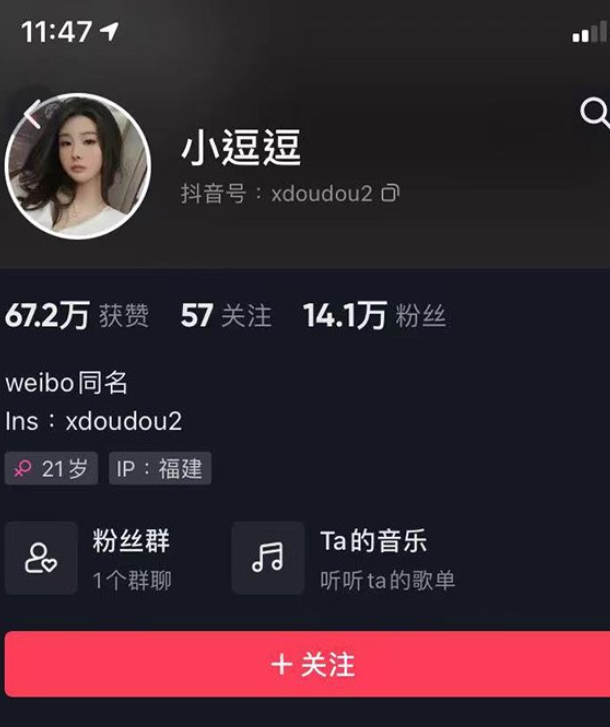Copy the Douyin ID xdoudou2

click(390, 194)
